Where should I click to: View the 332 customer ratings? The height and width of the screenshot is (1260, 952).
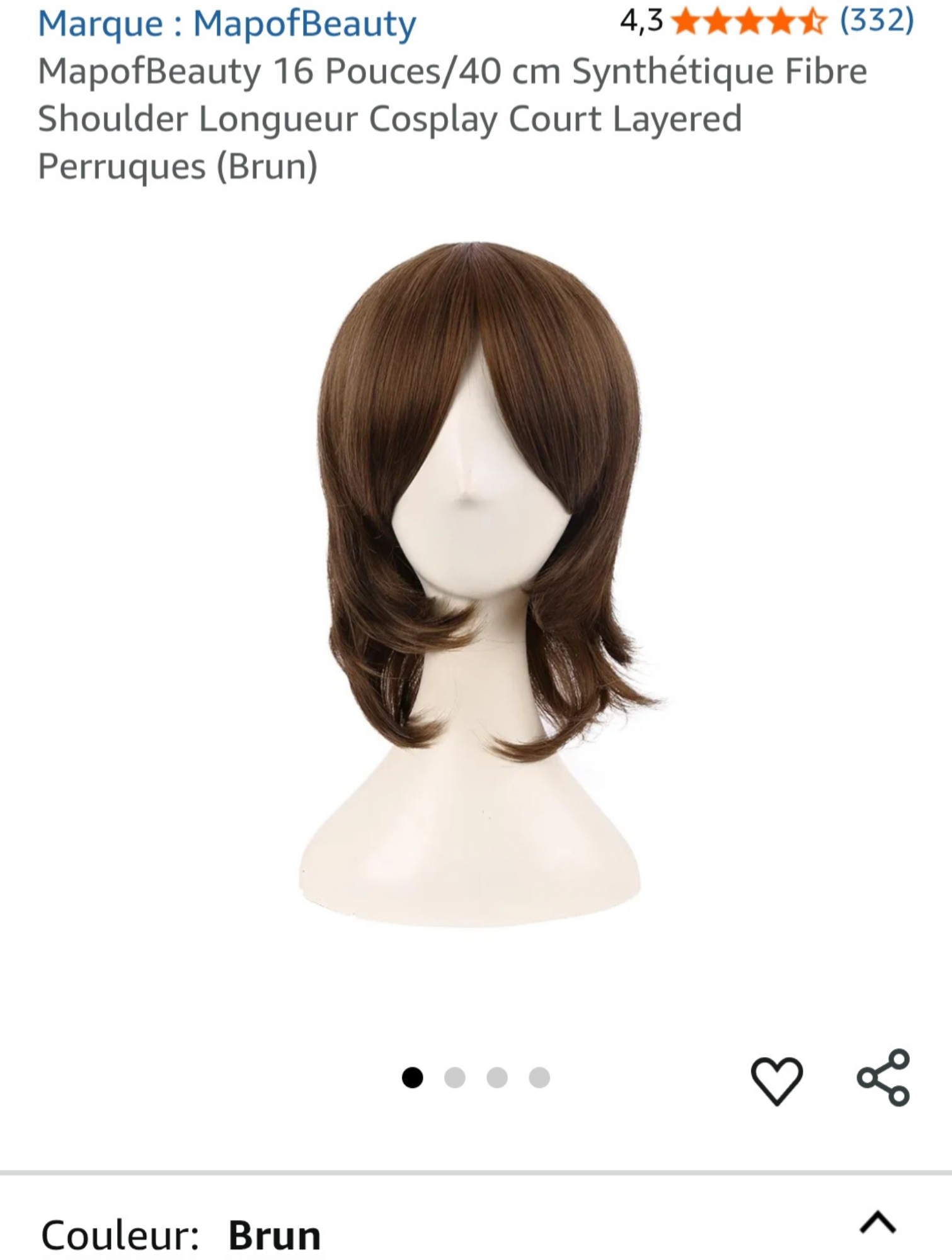[x=876, y=21]
